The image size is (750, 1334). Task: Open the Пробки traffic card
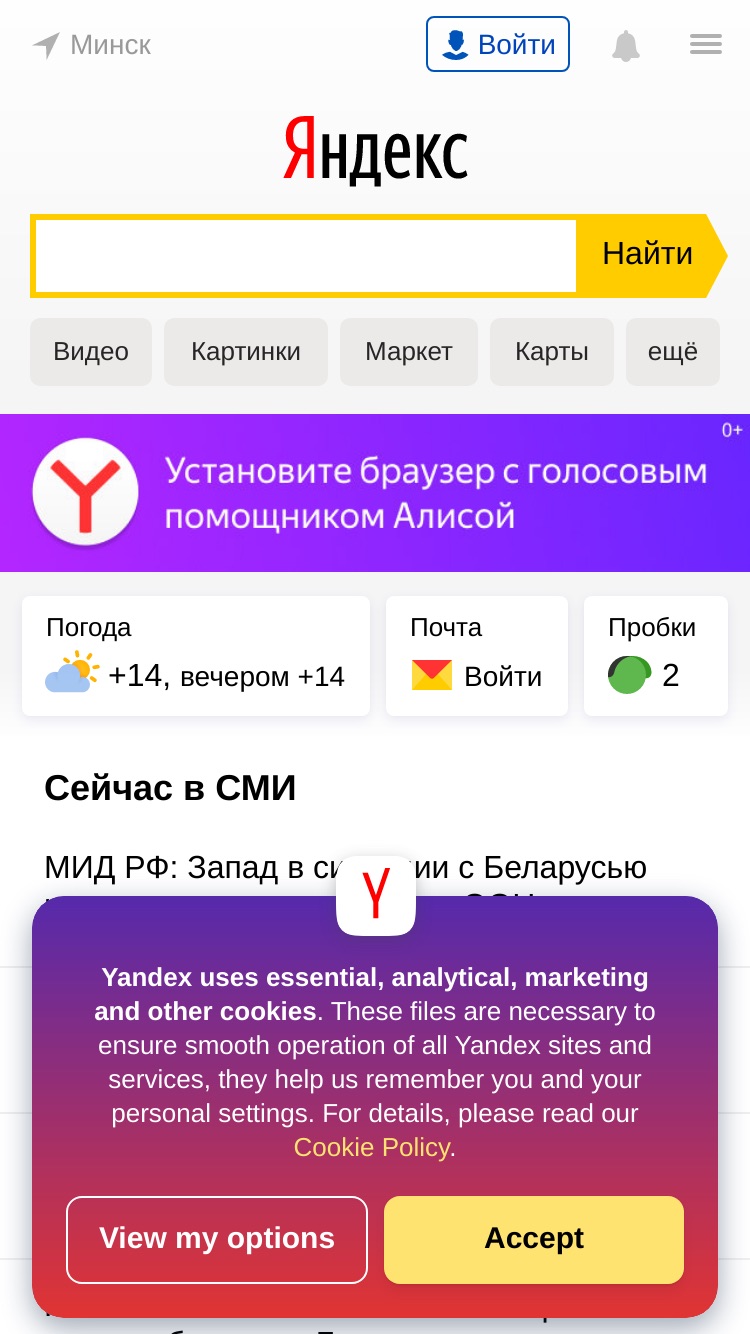click(x=656, y=656)
